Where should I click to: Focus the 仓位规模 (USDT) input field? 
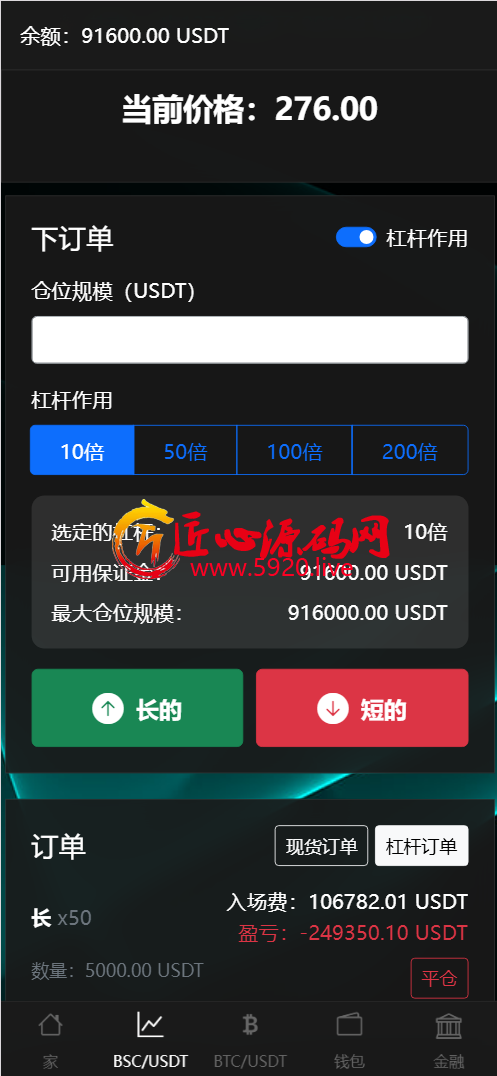(250, 340)
